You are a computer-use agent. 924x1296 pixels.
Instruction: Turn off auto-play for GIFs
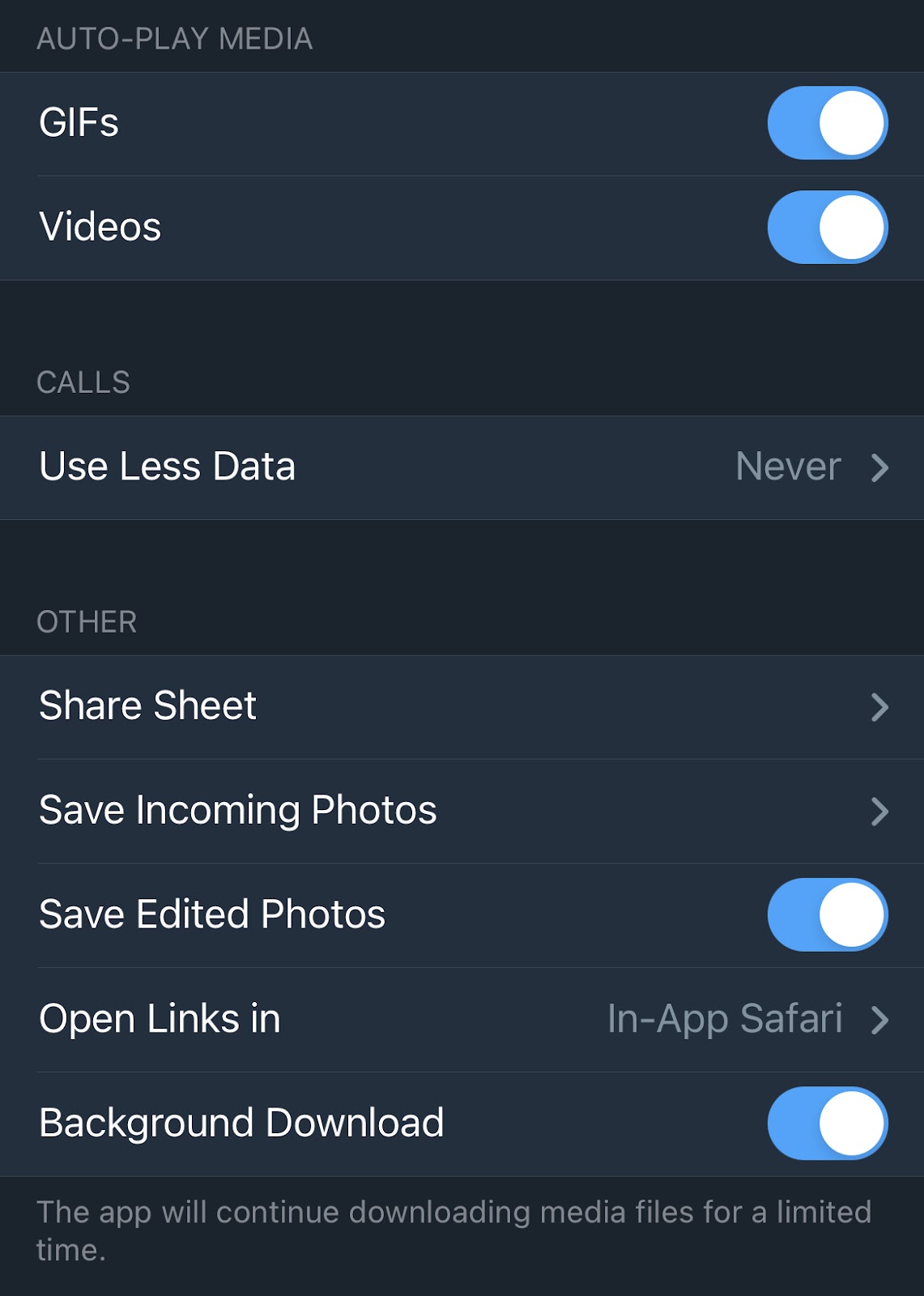point(827,123)
